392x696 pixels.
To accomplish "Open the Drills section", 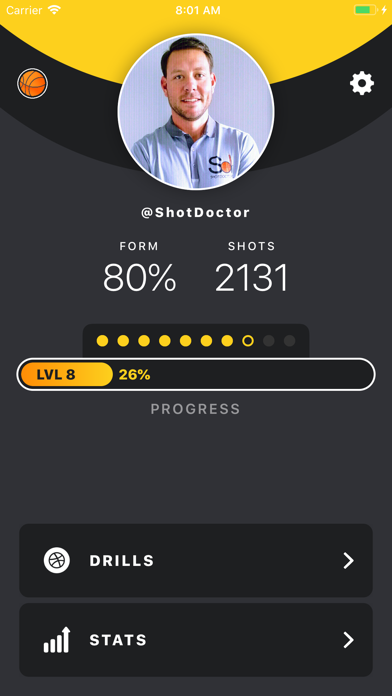I will (x=196, y=560).
